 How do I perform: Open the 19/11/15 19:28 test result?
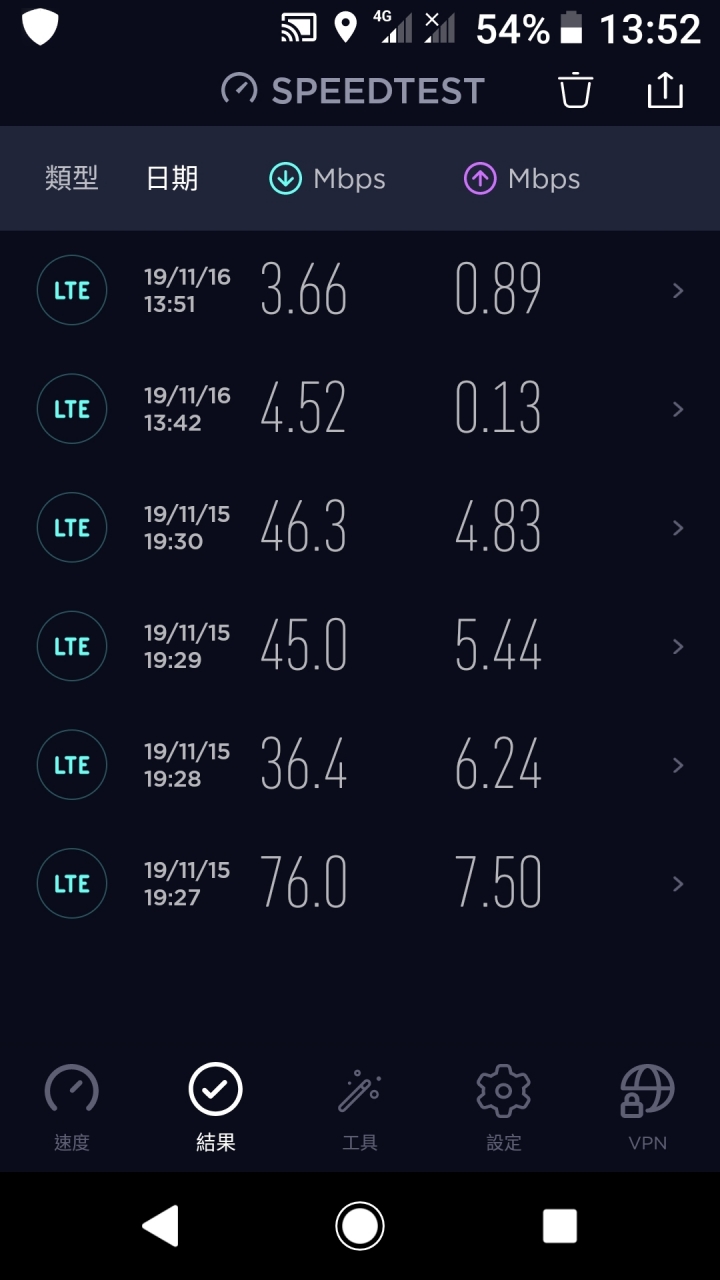[360, 765]
